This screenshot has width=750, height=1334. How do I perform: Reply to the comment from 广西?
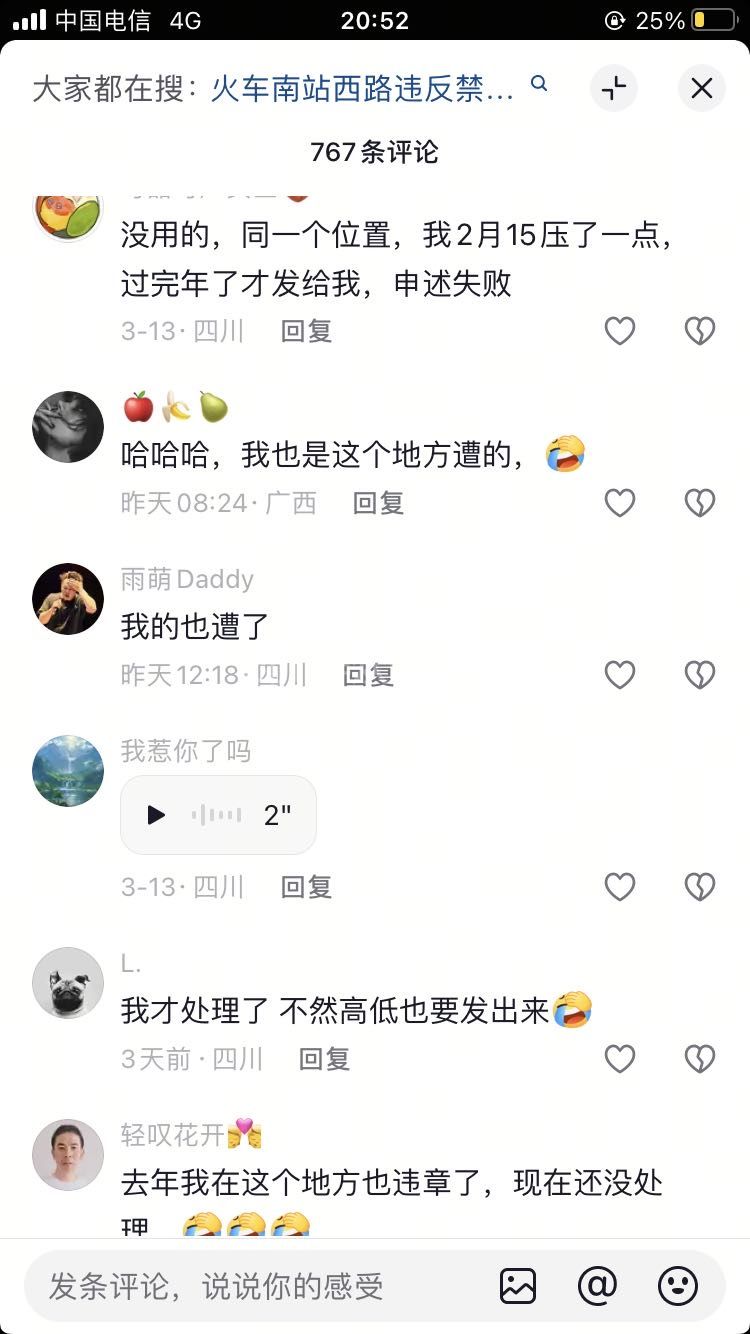[x=378, y=503]
